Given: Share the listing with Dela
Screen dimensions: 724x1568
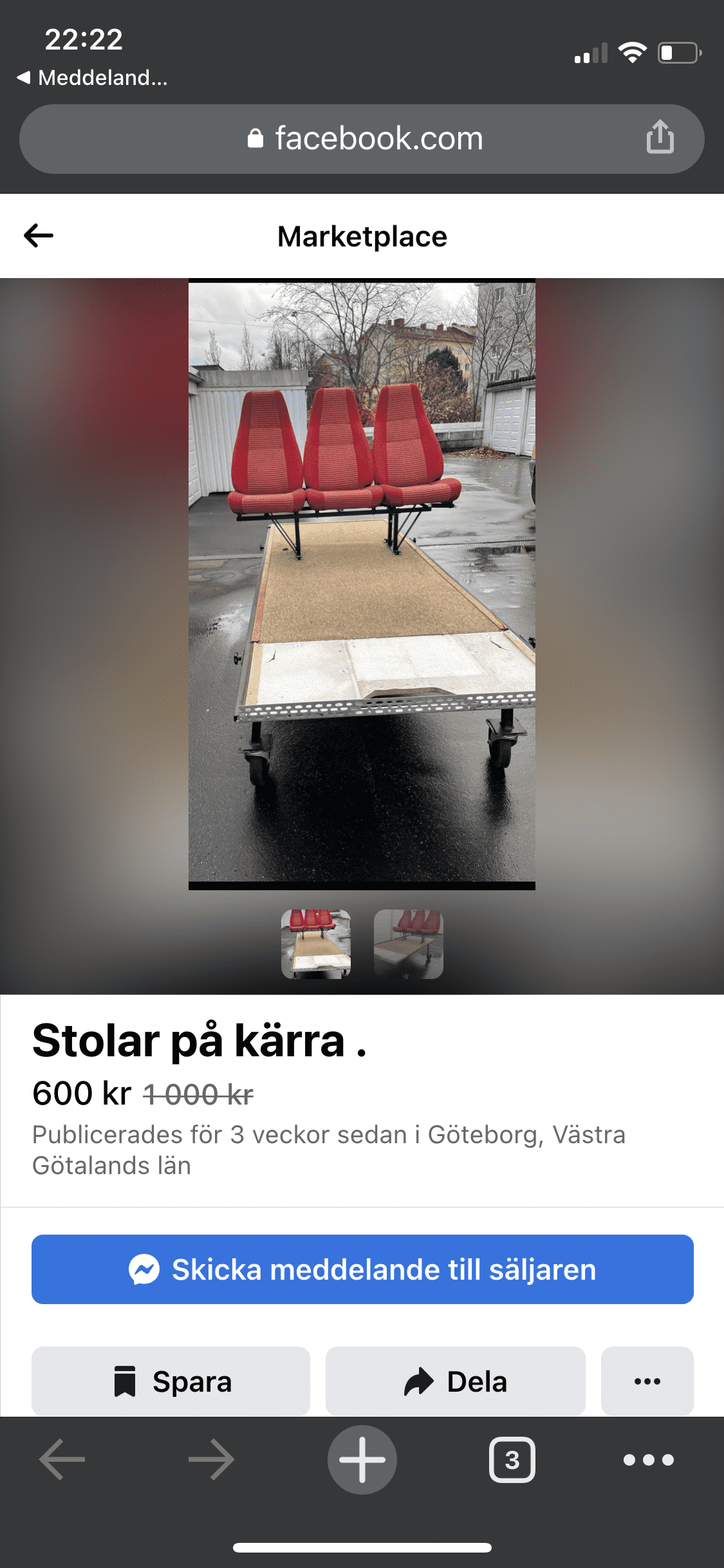Looking at the screenshot, I should [456, 1381].
